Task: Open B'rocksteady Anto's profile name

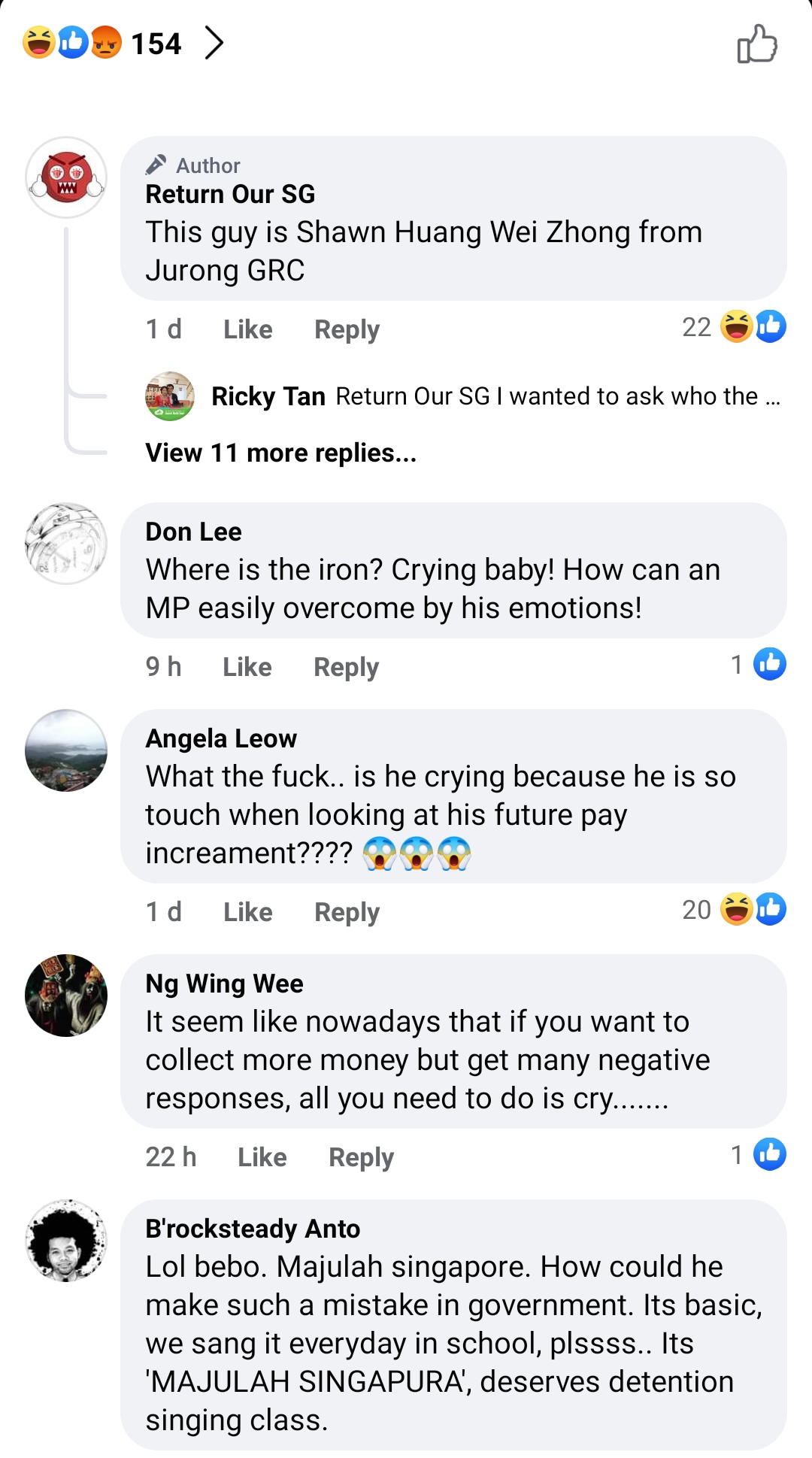Action: coord(253,1229)
